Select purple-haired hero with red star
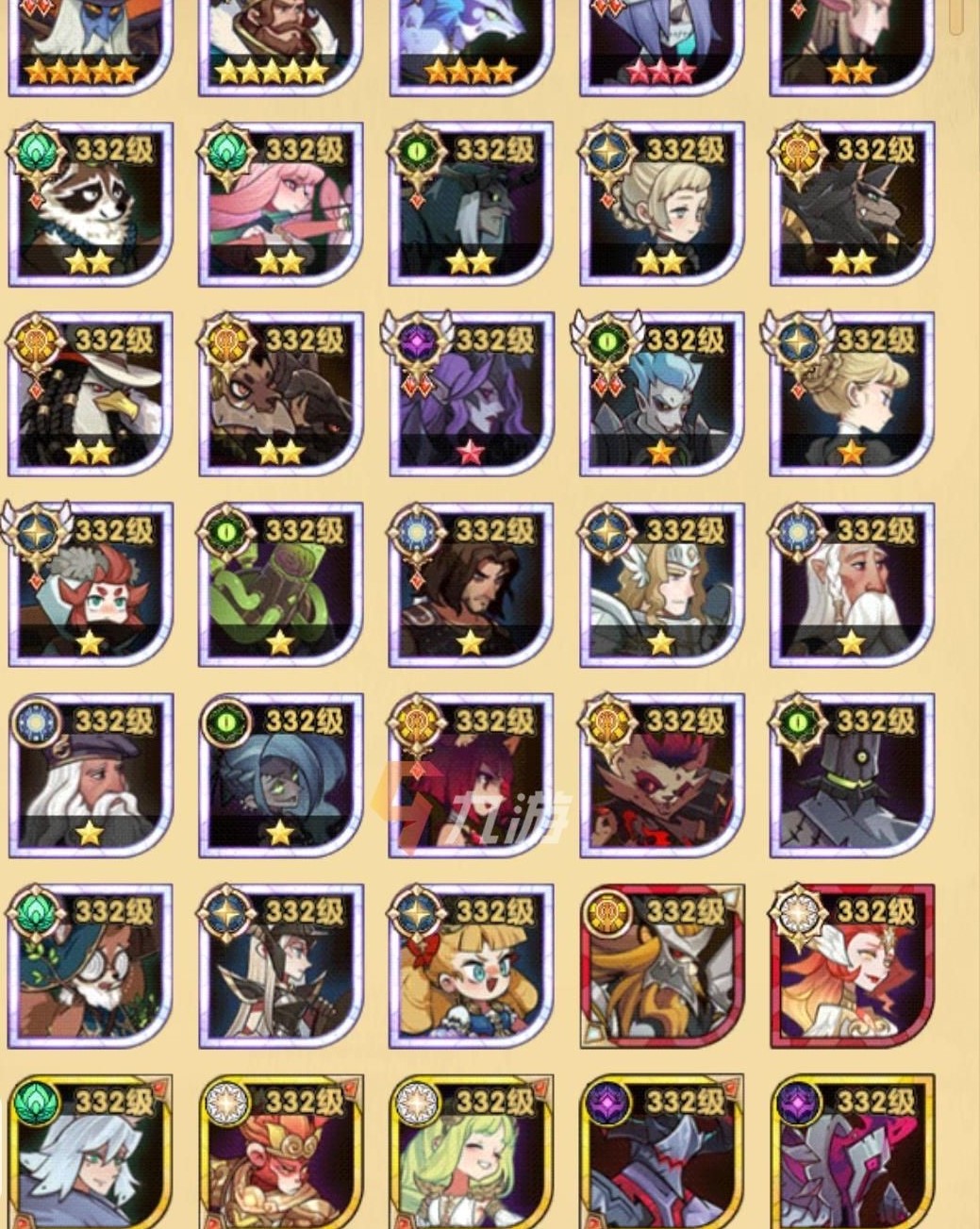Screen dimensions: 980x1229 tap(471, 396)
